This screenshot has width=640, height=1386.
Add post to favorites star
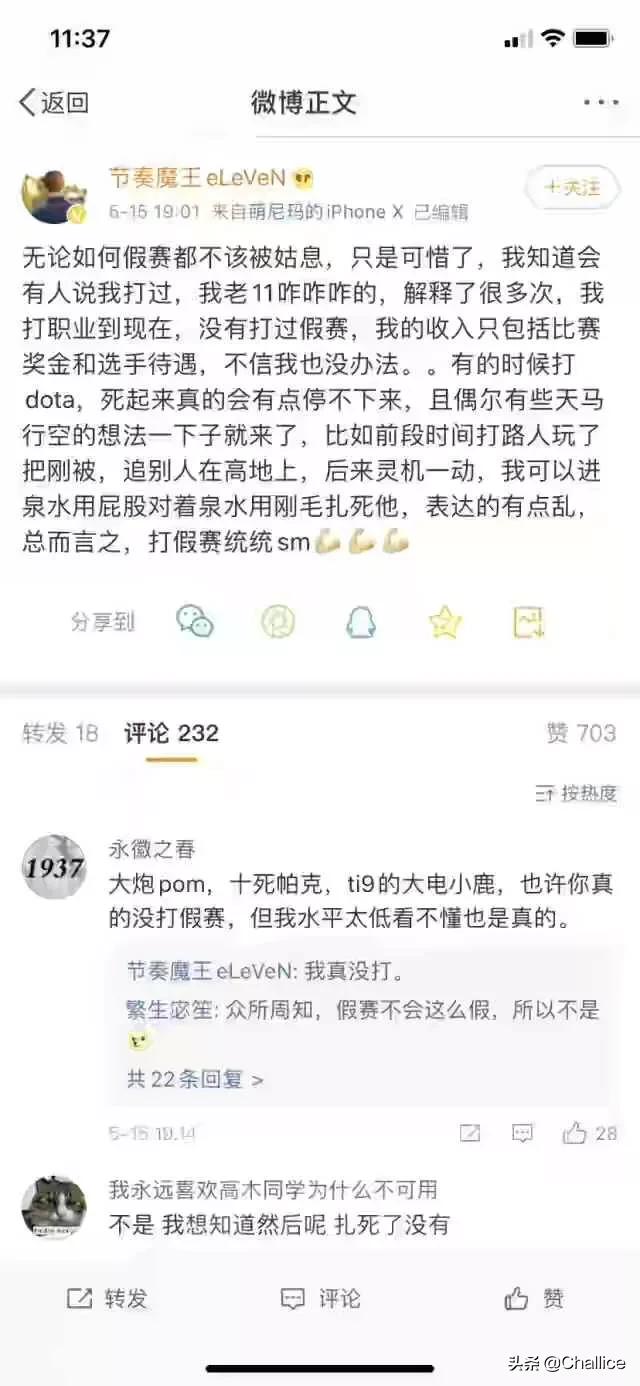444,622
